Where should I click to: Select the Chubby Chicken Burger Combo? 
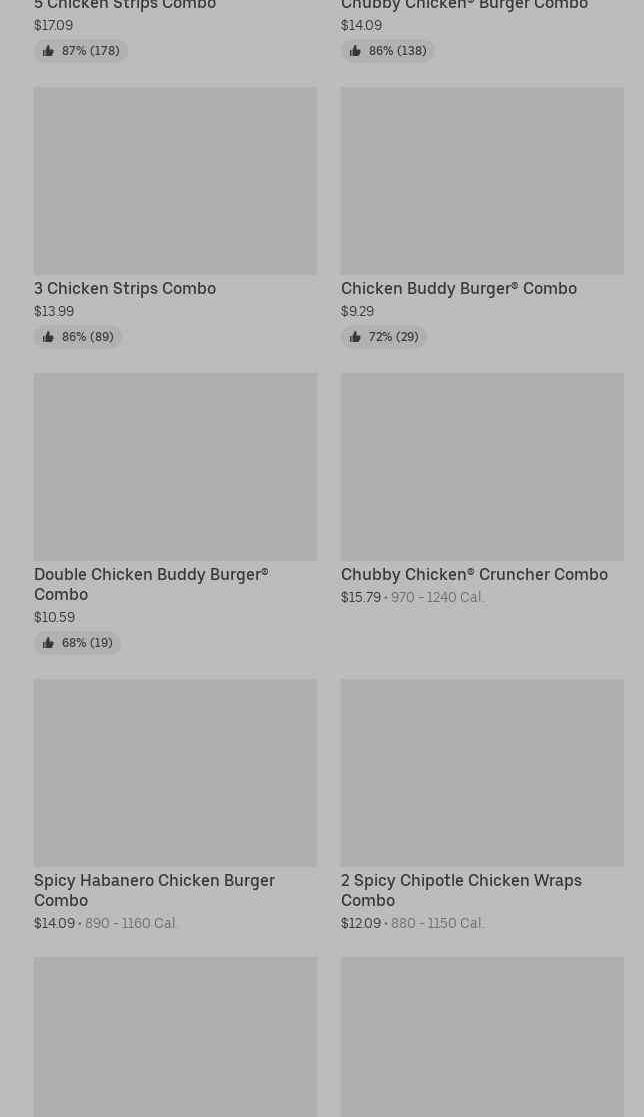(464, 6)
